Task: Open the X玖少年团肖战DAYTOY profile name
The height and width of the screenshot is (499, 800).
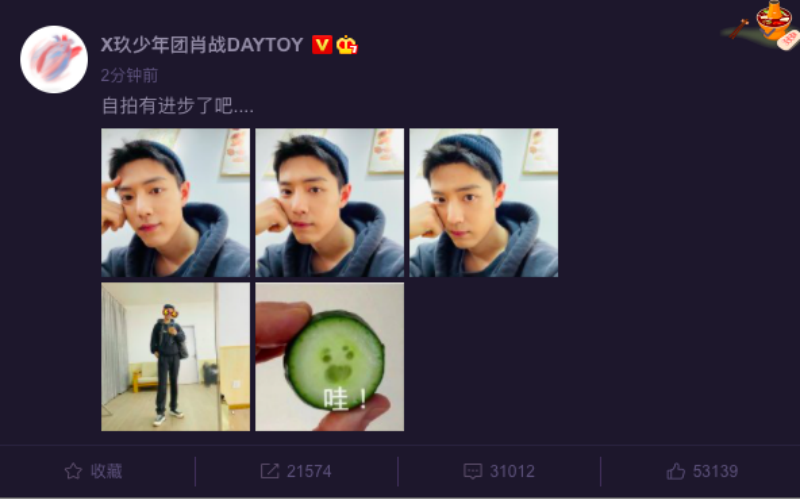Action: [x=202, y=45]
